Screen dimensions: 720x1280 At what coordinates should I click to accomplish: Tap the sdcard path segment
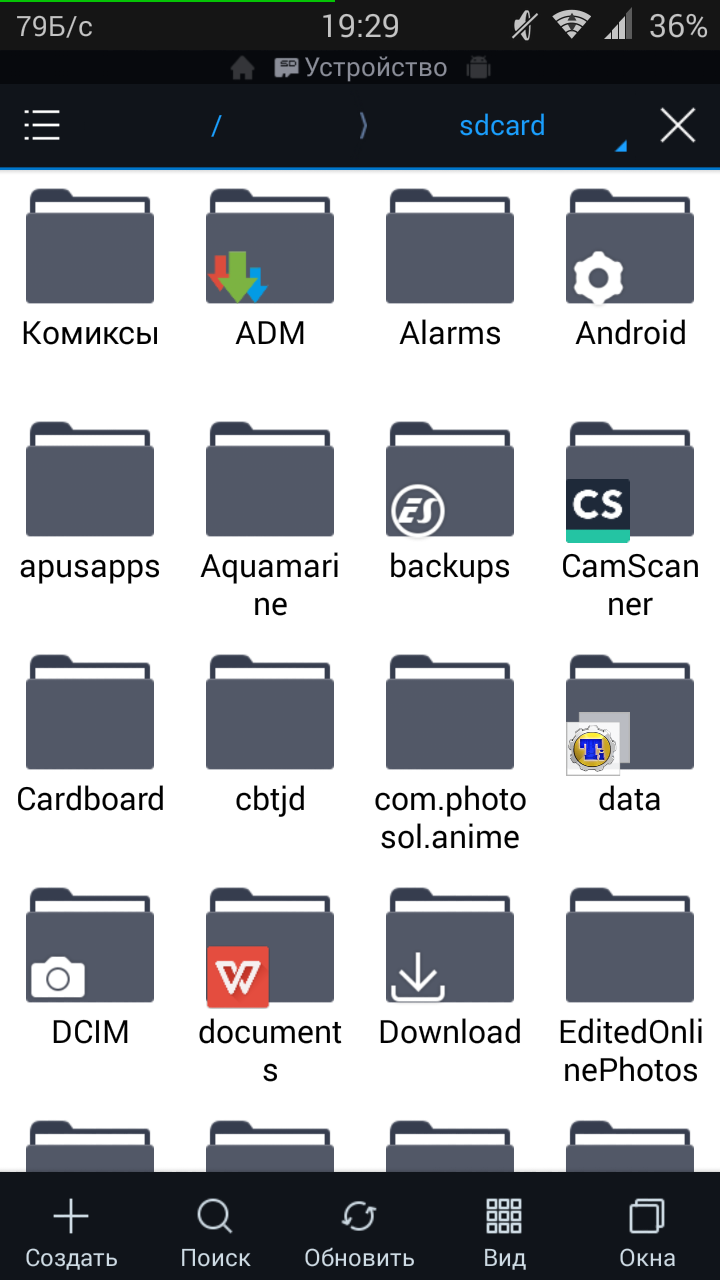tap(502, 126)
